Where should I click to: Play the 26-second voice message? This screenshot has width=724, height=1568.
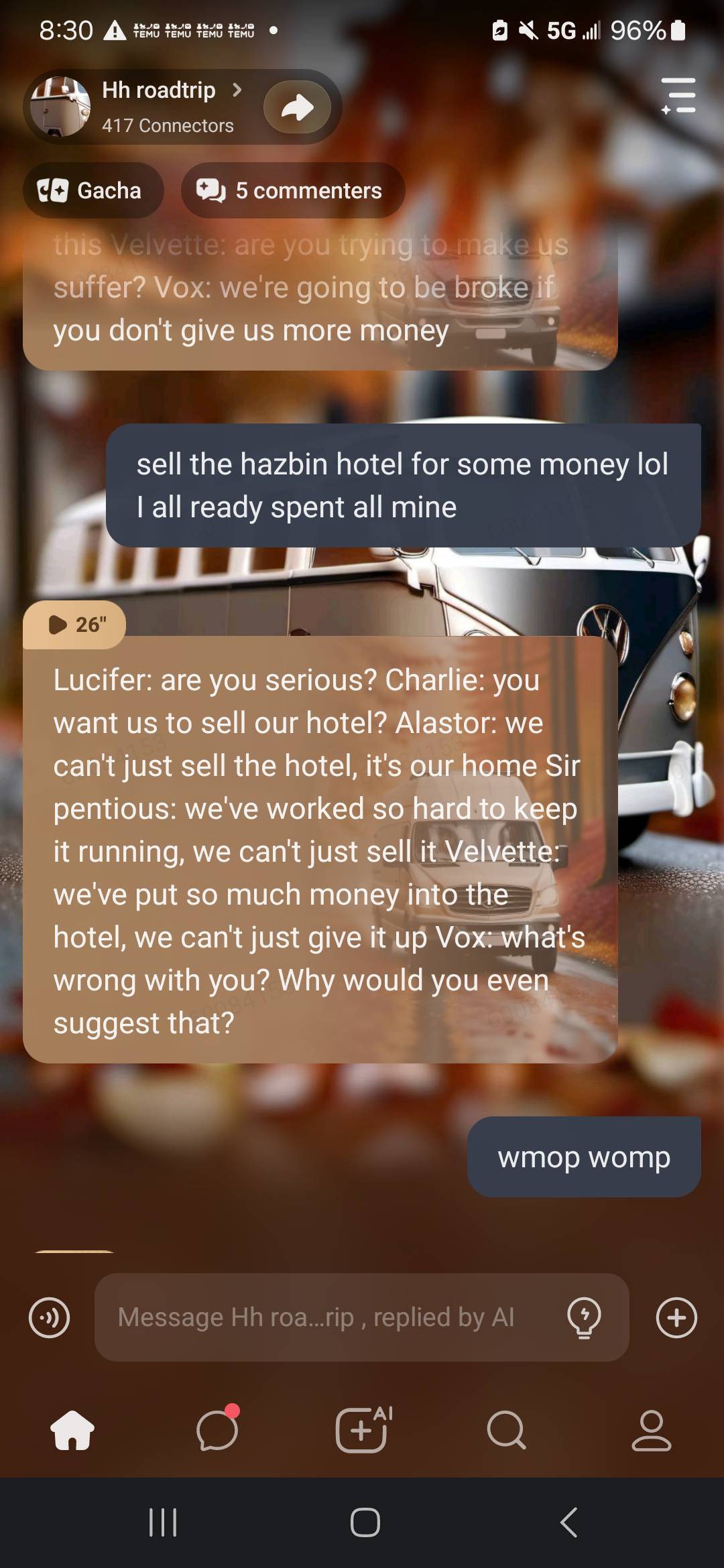pos(75,625)
